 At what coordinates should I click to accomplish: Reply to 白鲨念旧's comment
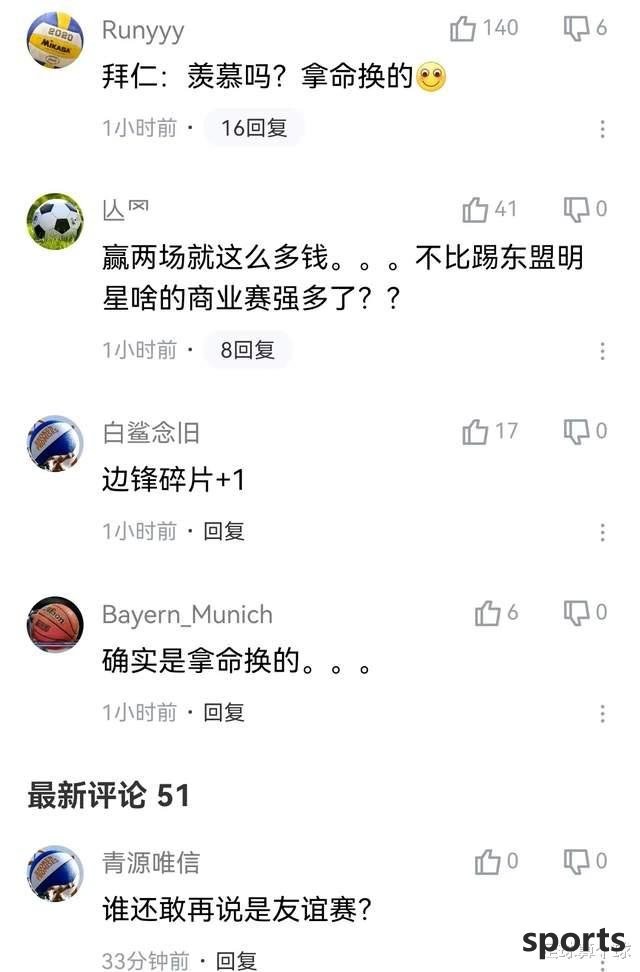tap(224, 531)
